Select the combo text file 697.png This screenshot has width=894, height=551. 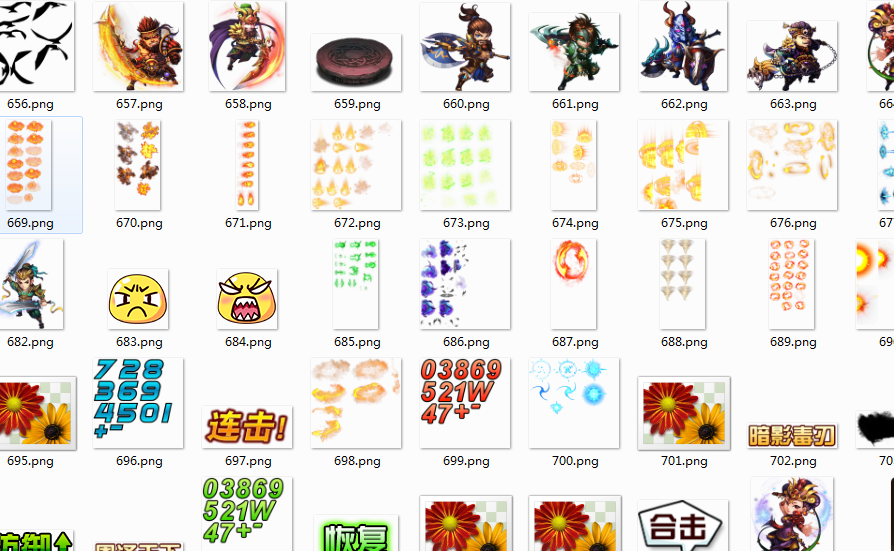tap(247, 427)
